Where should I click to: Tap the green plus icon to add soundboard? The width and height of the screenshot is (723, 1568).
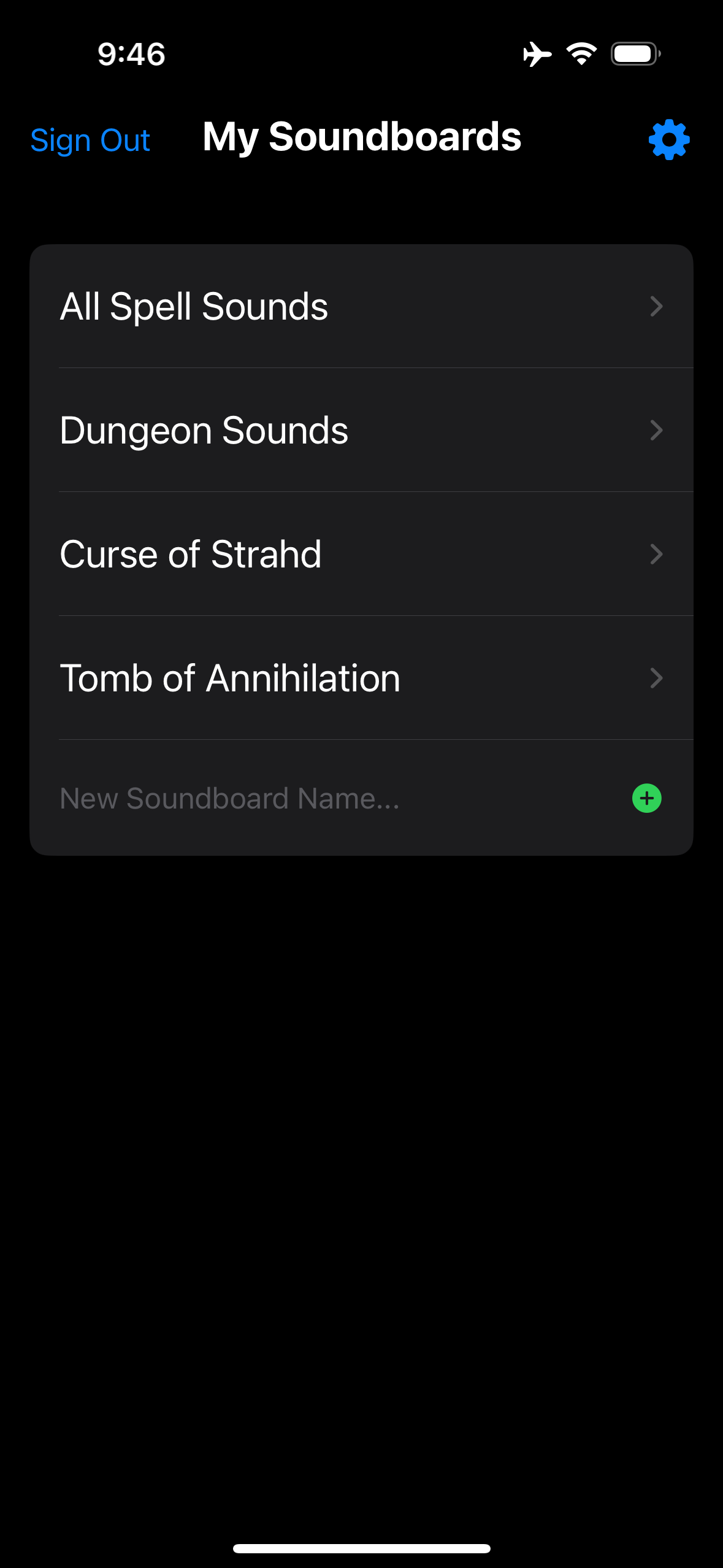646,798
